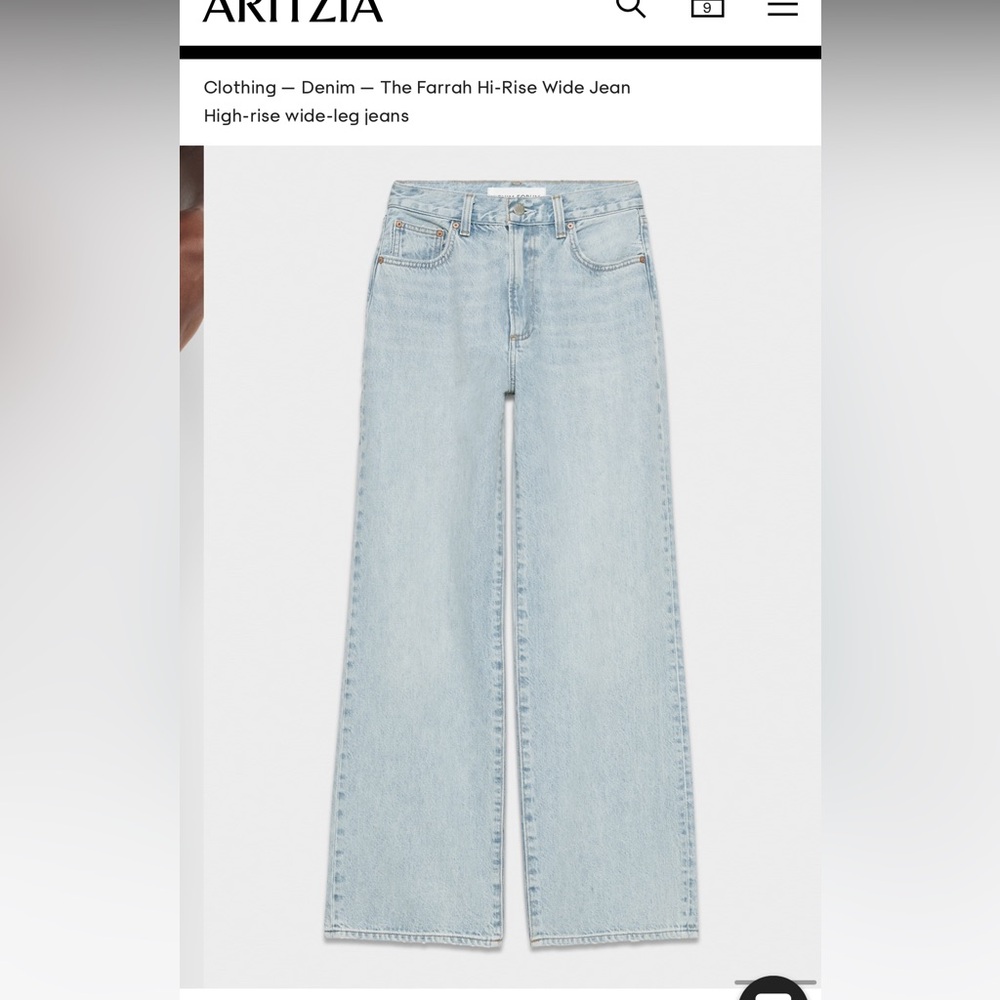Viewport: 1000px width, 1000px height.
Task: Open the search icon in the header
Action: coord(630,8)
